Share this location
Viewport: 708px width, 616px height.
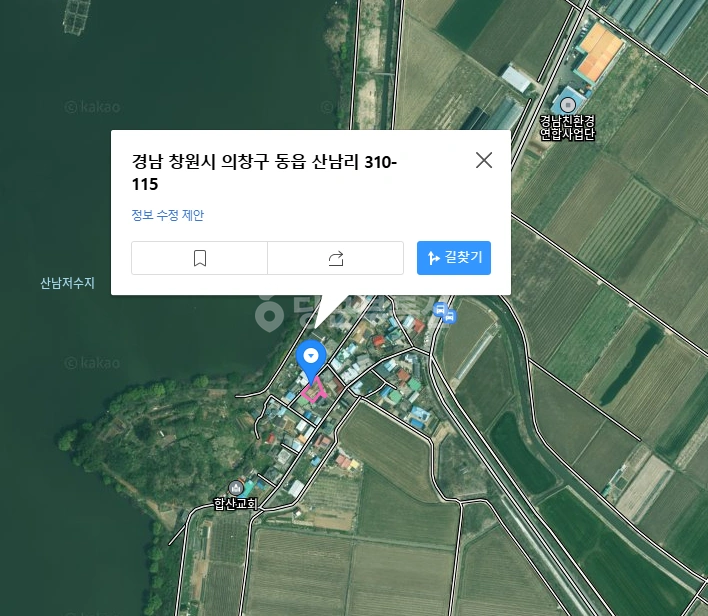(335, 258)
